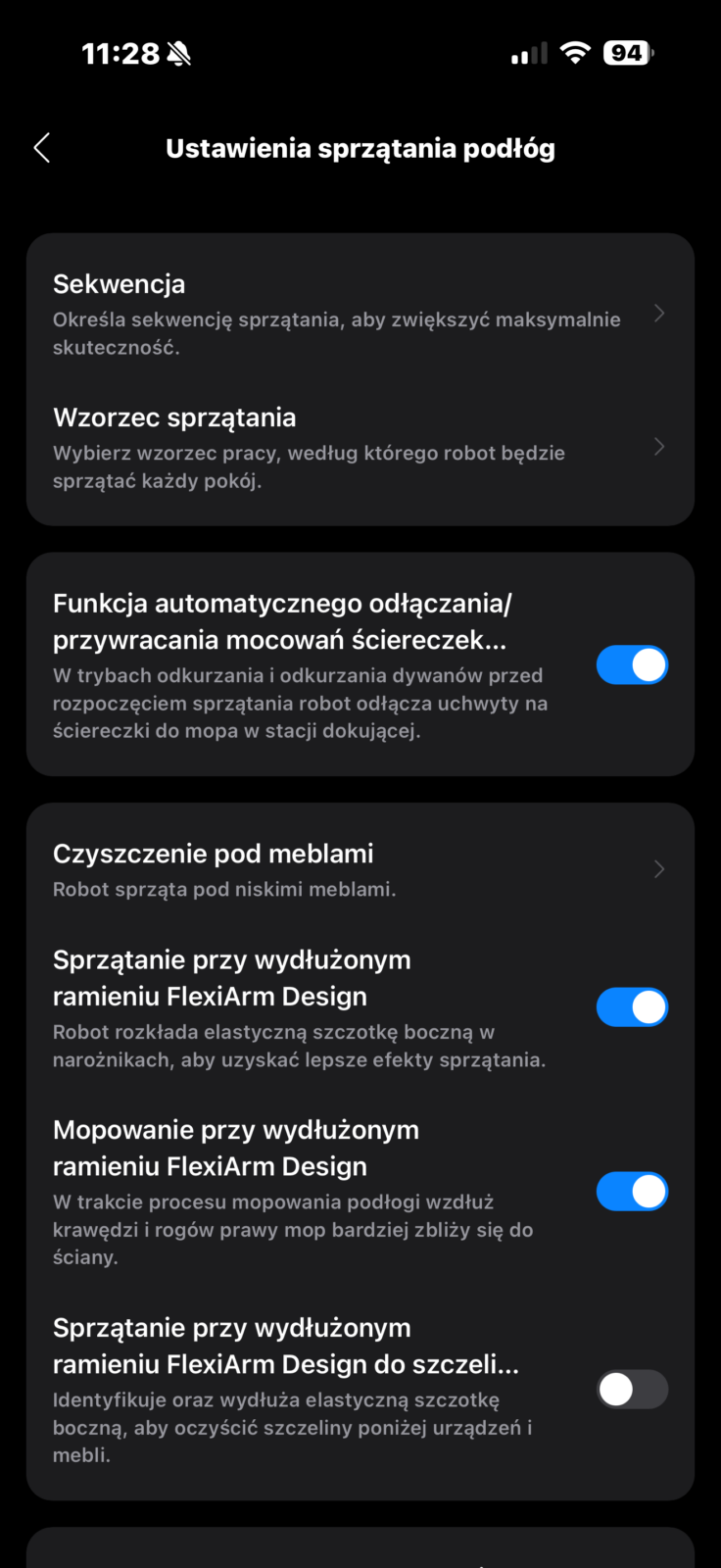Viewport: 721px width, 1568px height.
Task: Open the Sekwencja setting
Action: [x=359, y=314]
